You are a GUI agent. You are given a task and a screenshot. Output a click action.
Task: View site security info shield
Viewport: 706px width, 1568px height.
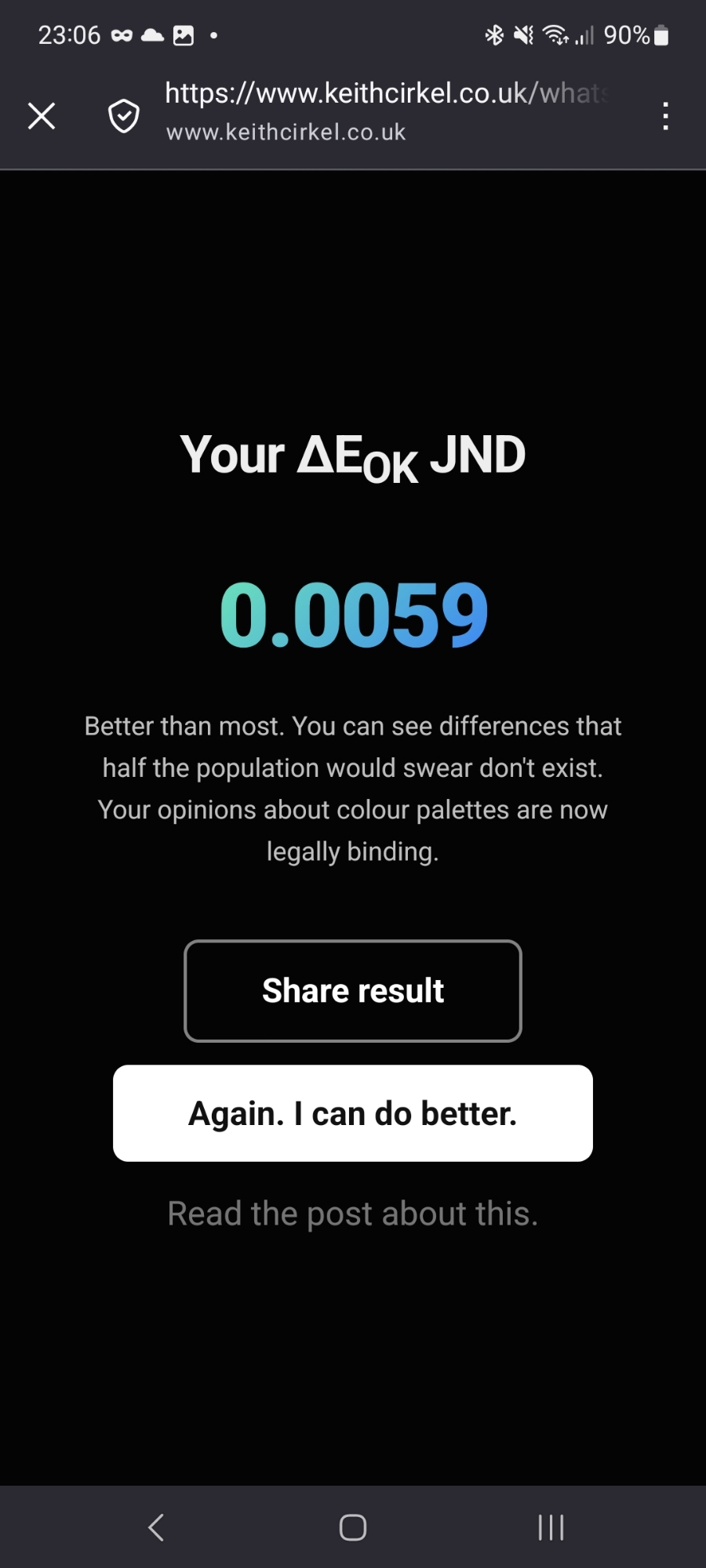pyautogui.click(x=123, y=116)
